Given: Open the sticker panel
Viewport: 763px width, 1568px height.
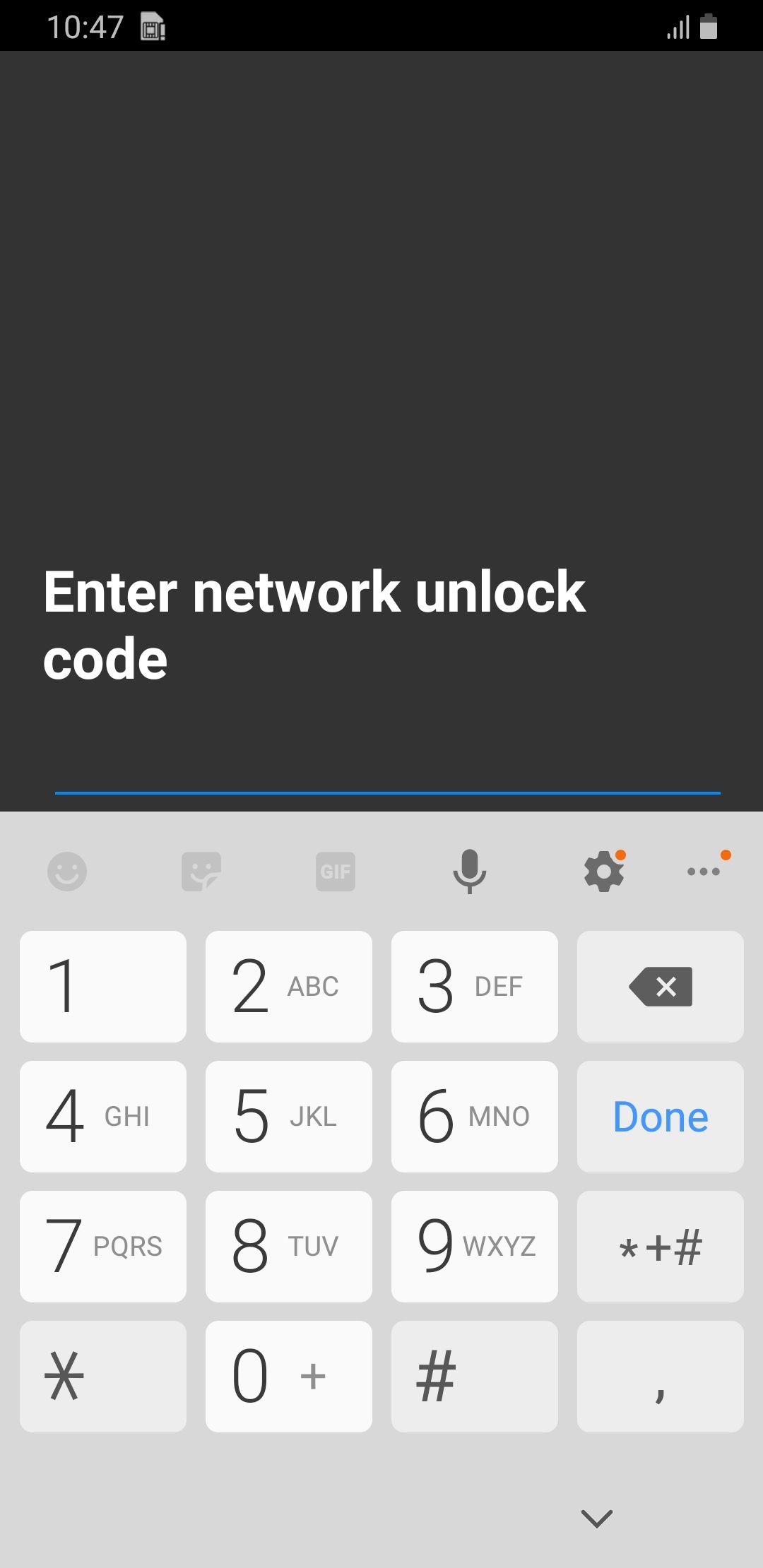Looking at the screenshot, I should tap(201, 870).
